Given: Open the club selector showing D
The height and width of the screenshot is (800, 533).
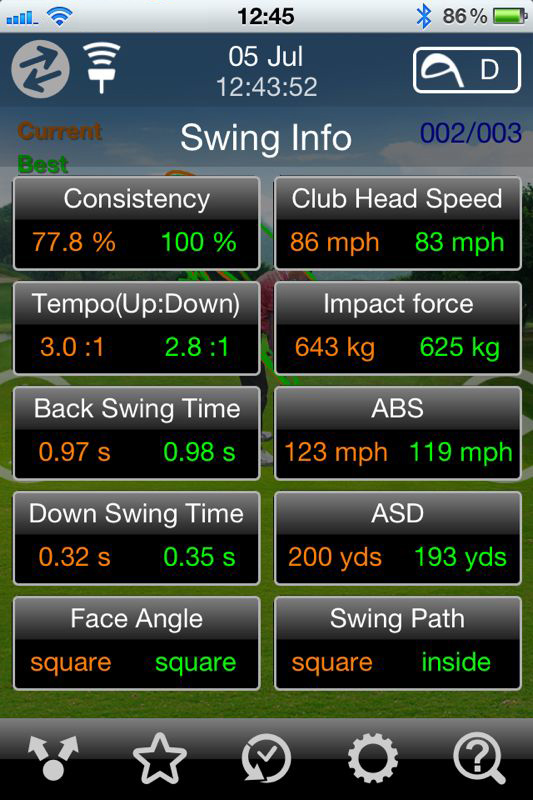Looking at the screenshot, I should tap(467, 70).
